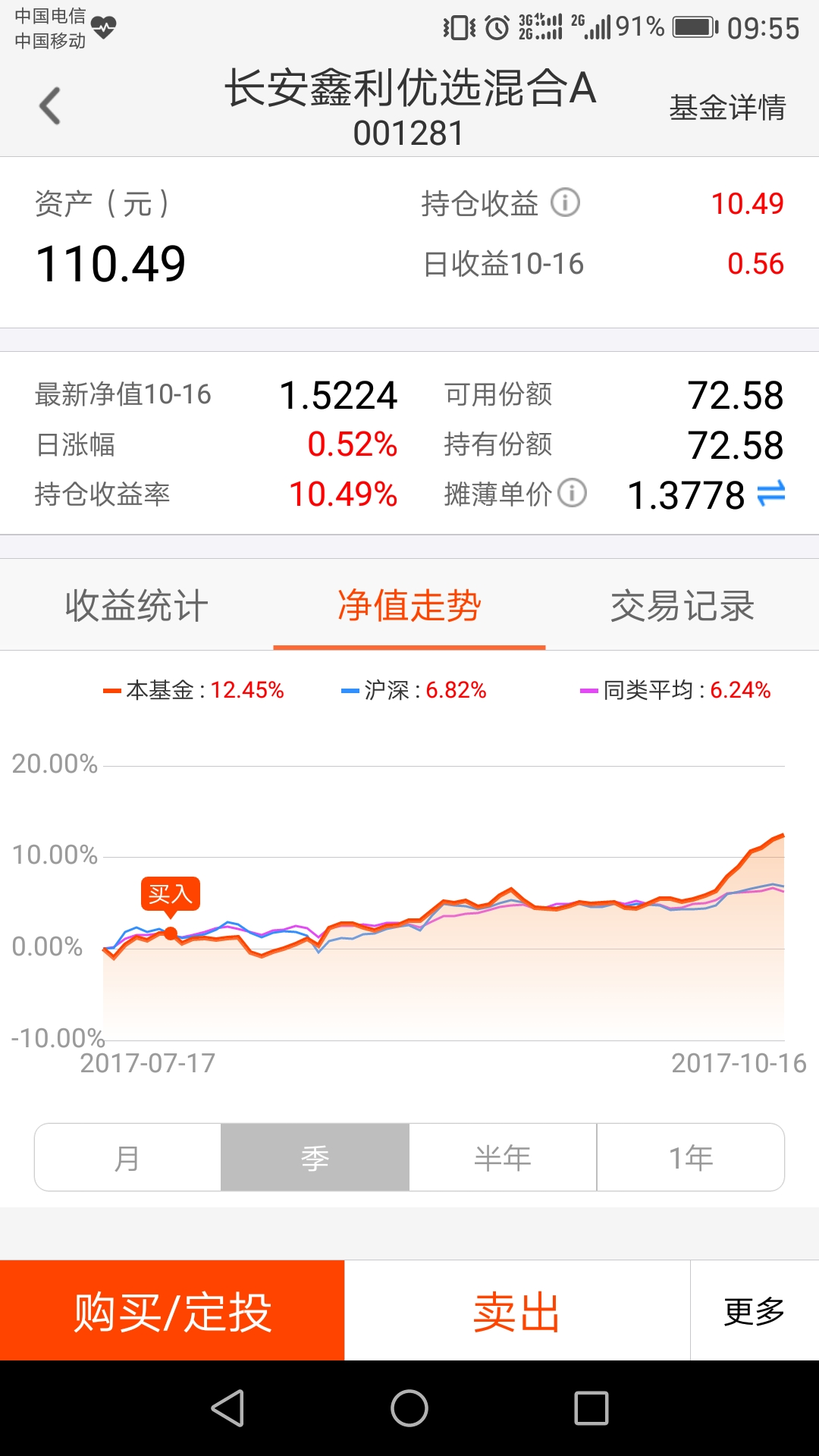This screenshot has width=819, height=1456.
Task: Tap the system home button
Action: [409, 1408]
